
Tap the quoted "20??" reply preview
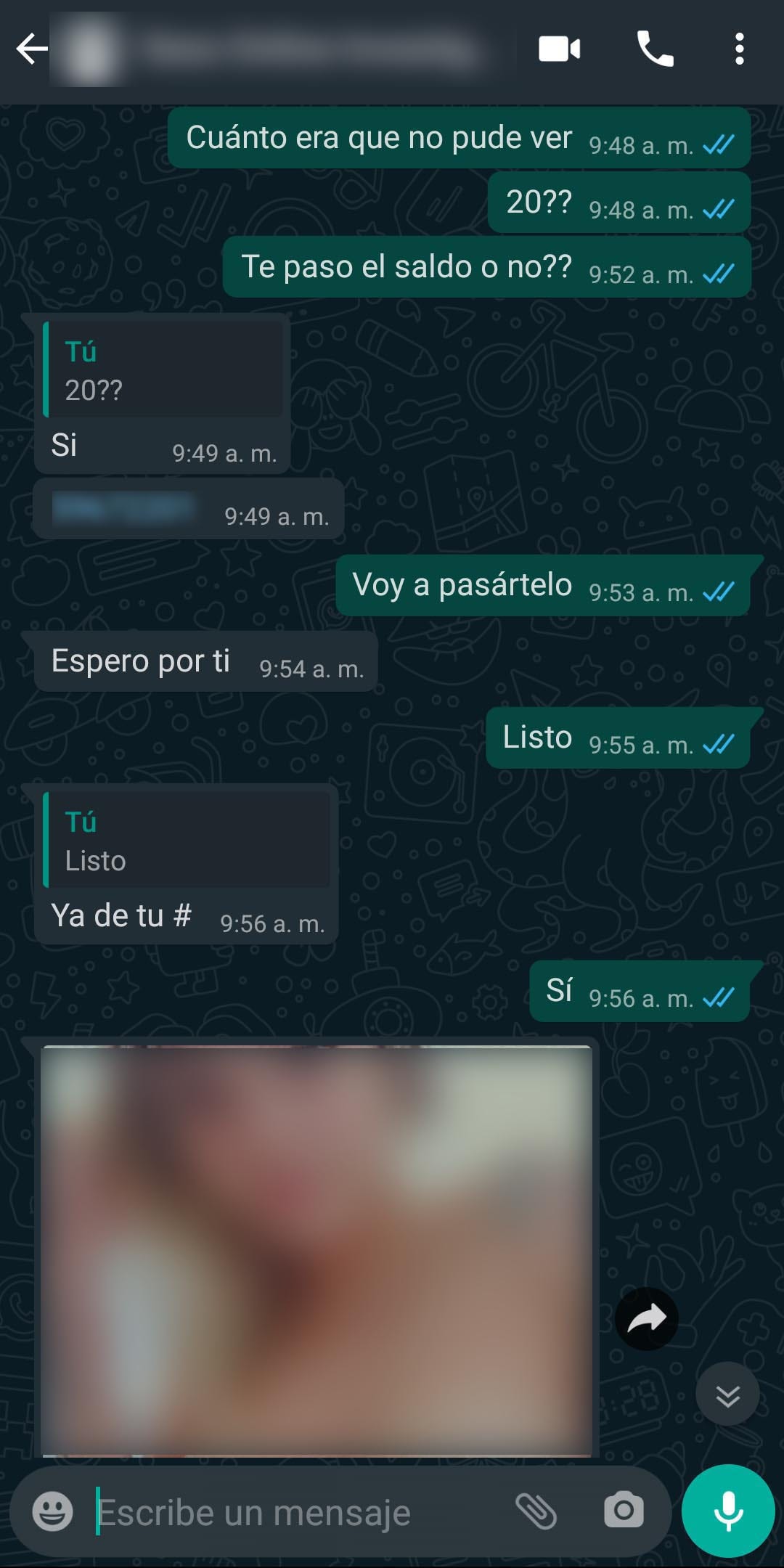pyautogui.click(x=163, y=370)
